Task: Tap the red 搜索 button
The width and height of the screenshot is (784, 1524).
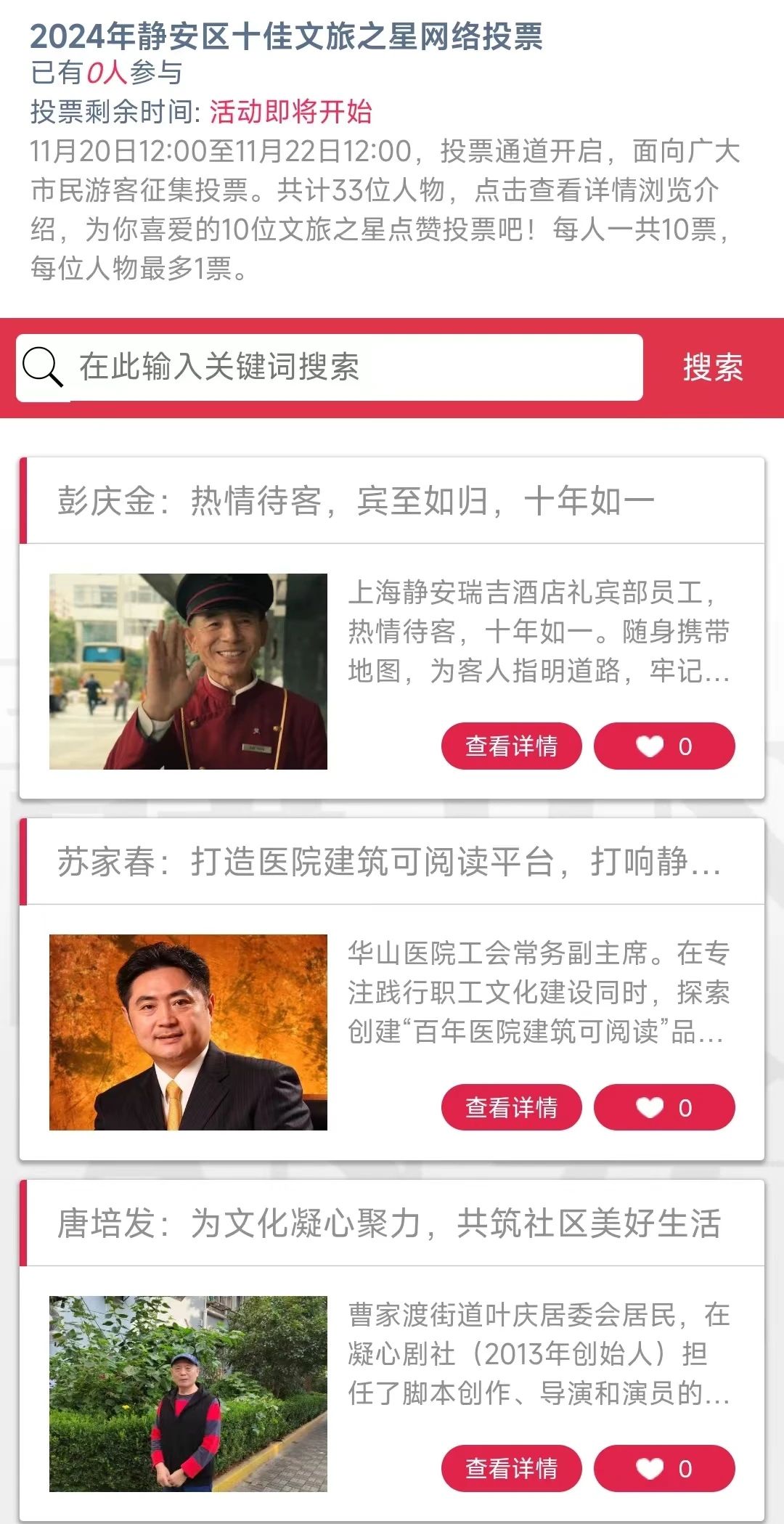Action: 713,367
